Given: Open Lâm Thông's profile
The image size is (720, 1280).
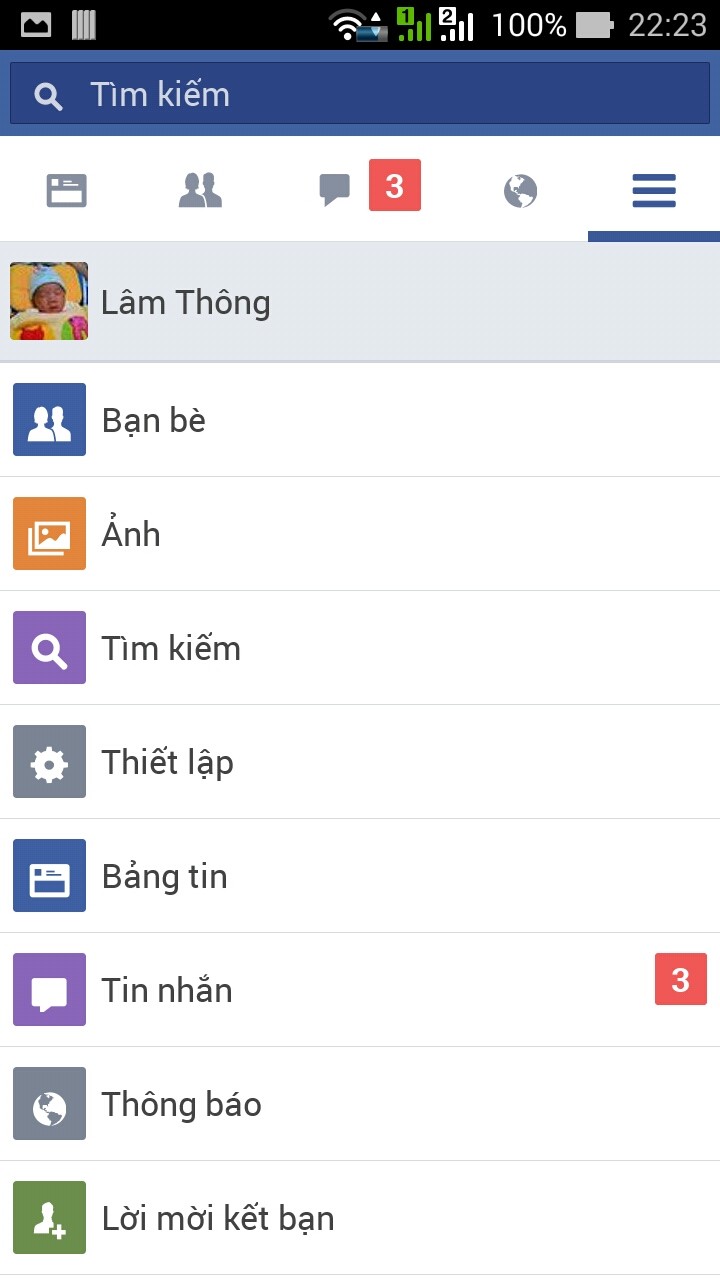Looking at the screenshot, I should (x=360, y=301).
